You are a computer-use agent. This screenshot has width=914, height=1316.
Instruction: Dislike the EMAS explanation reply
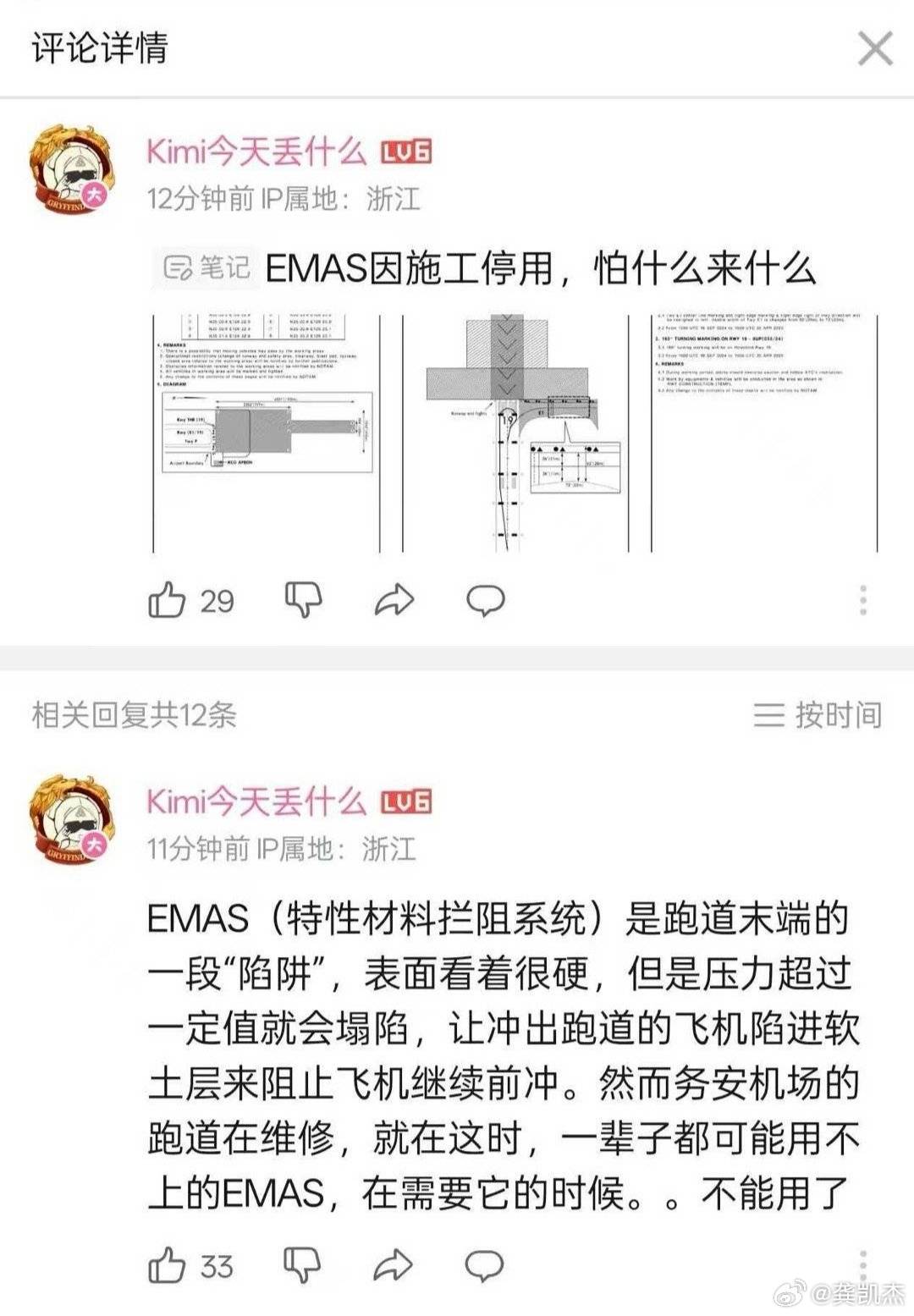[x=302, y=1266]
